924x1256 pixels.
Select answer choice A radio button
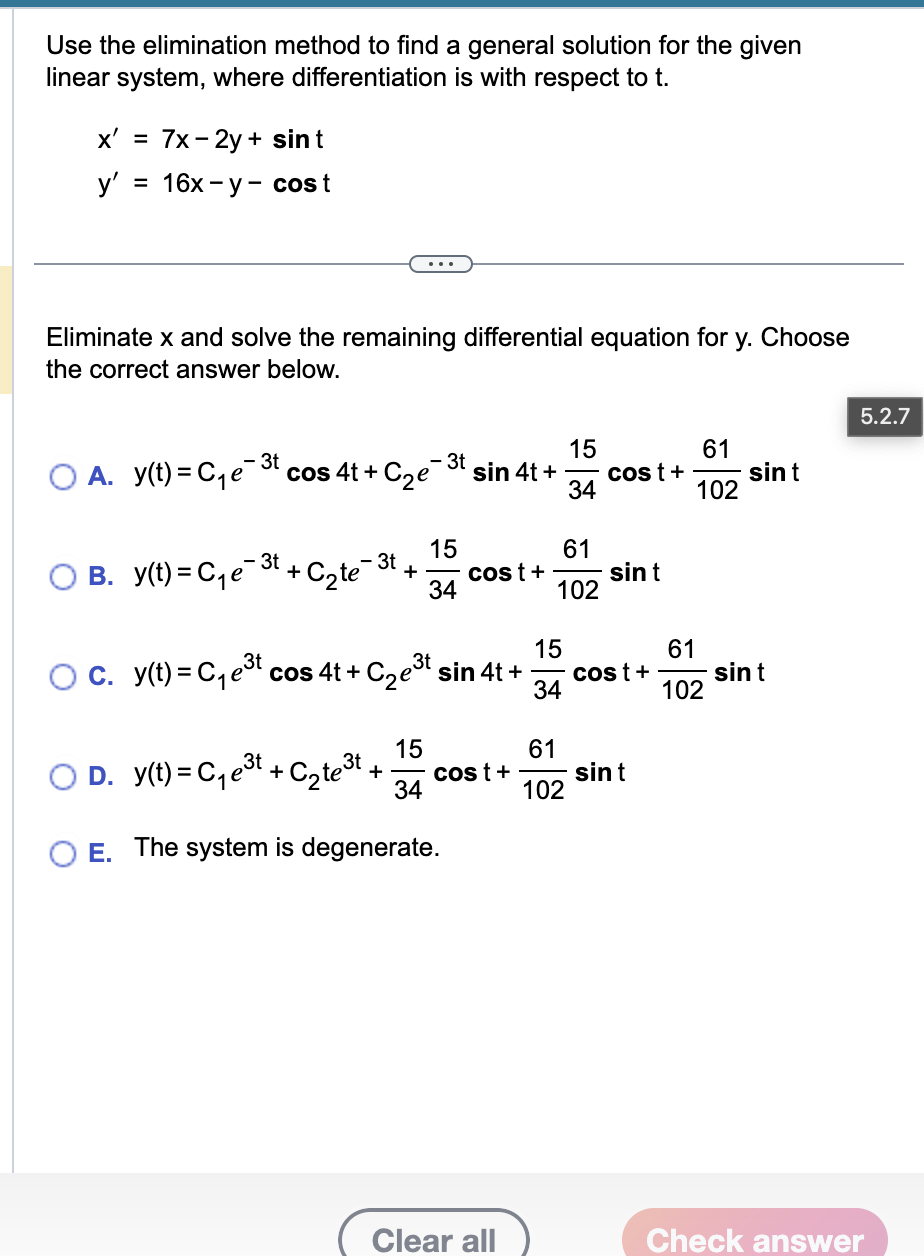[62, 475]
